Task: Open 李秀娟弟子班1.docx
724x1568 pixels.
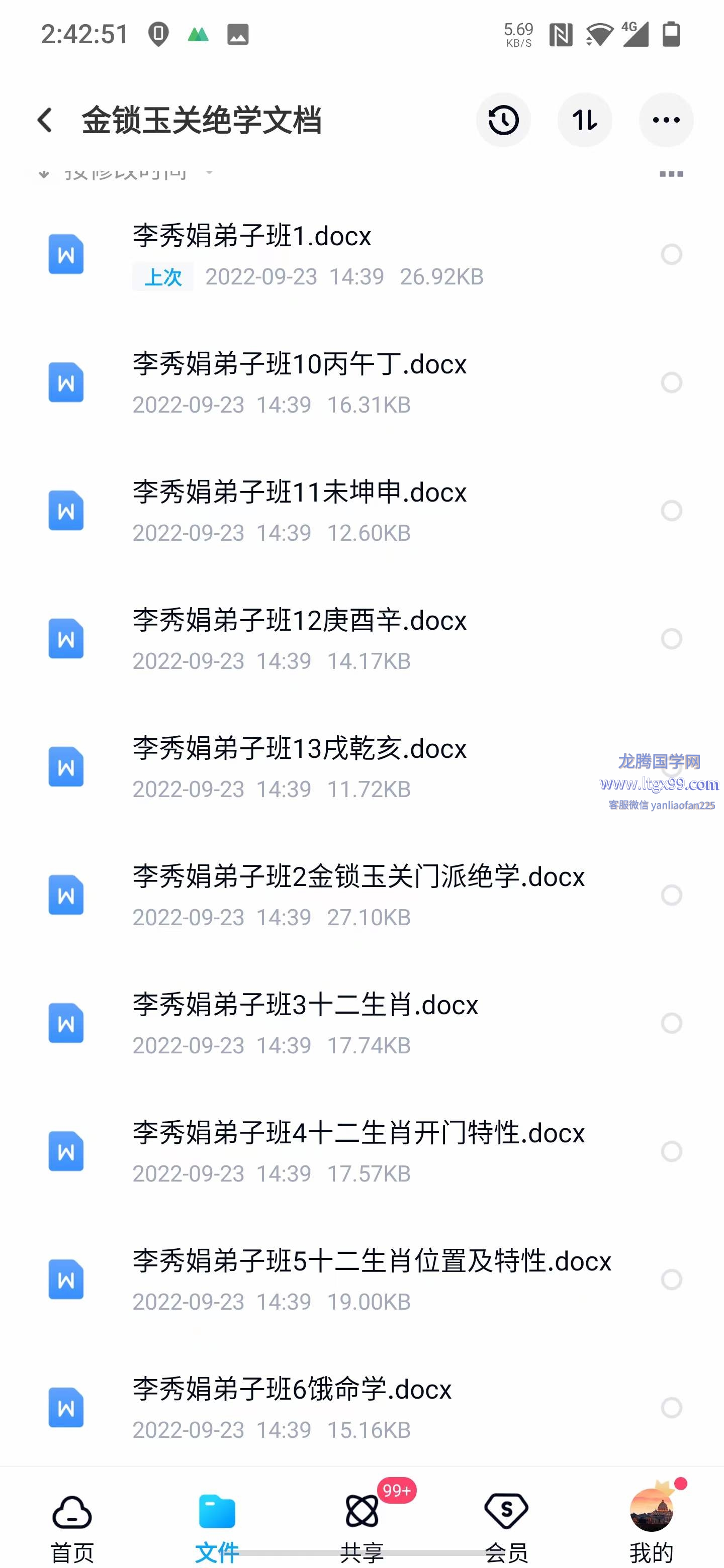Action: [x=361, y=254]
